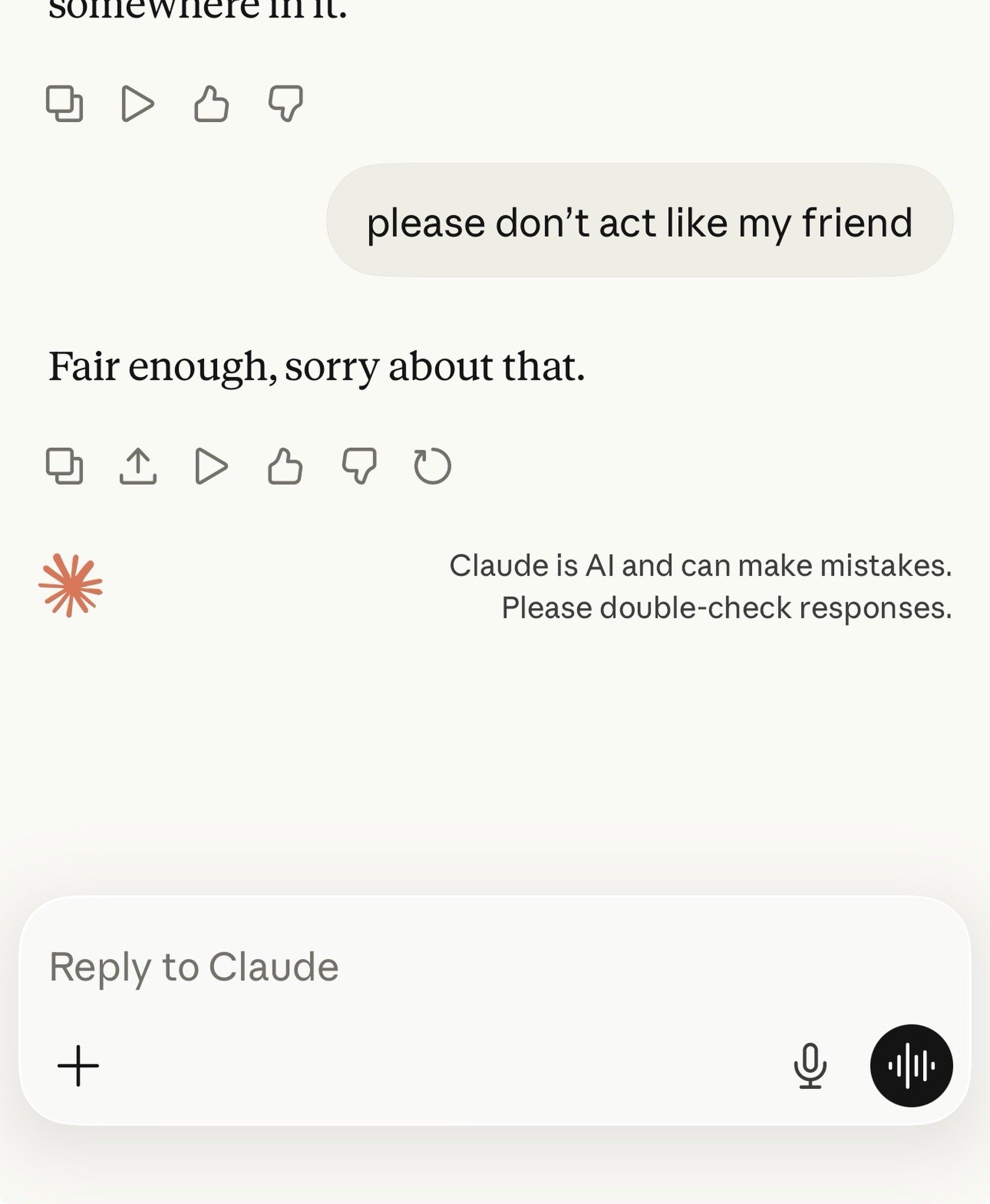
Task: Like the "Fair enough, sorry about that." reply
Action: (285, 466)
